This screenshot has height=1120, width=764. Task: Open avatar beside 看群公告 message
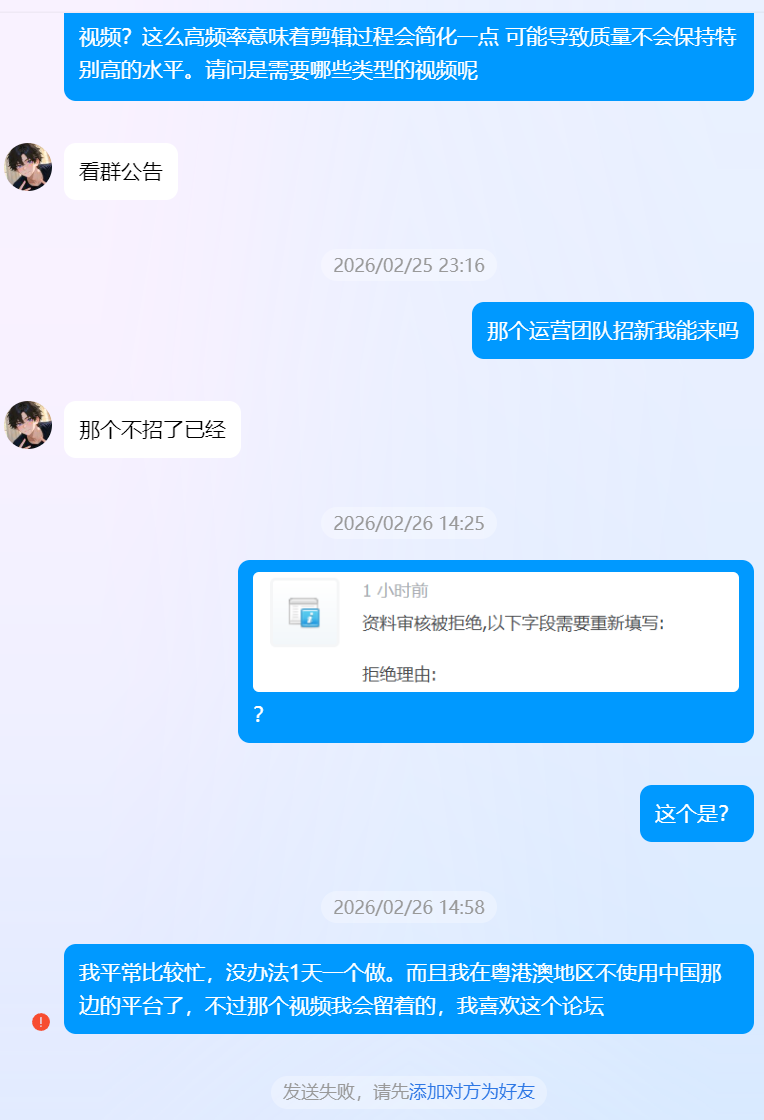[29, 166]
